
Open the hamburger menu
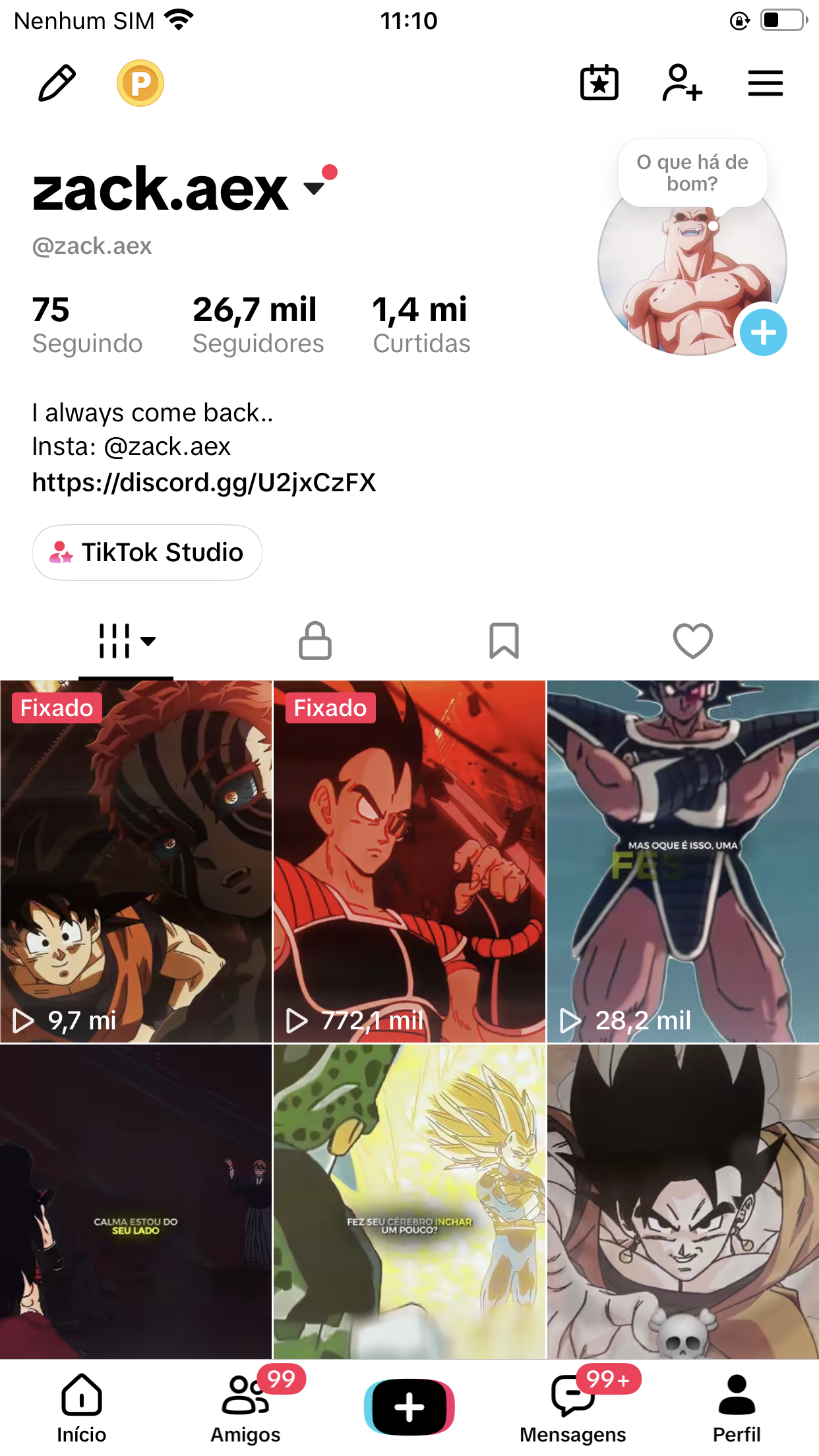coord(765,84)
